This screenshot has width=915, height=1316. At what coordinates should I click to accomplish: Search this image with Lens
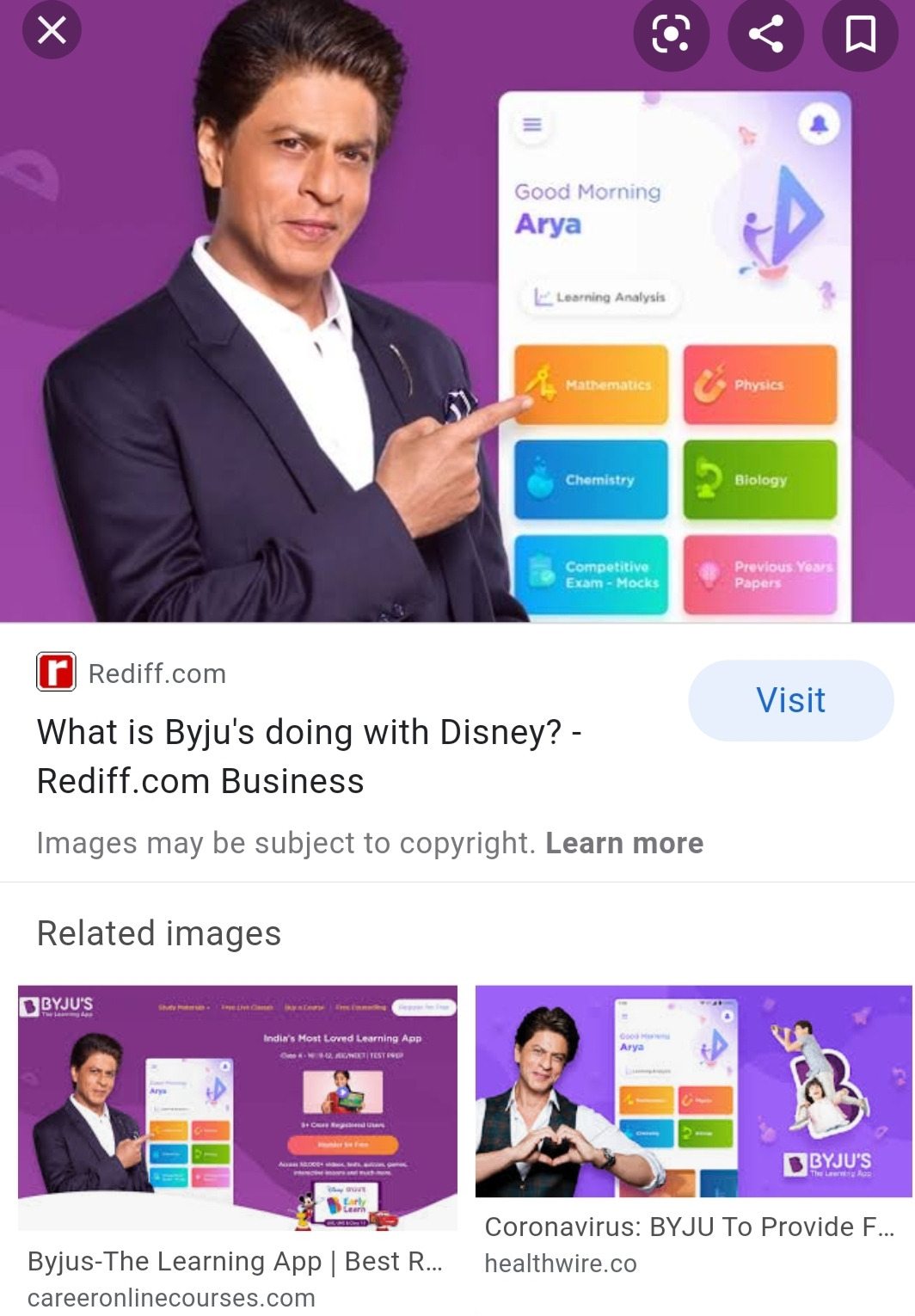pos(672,34)
